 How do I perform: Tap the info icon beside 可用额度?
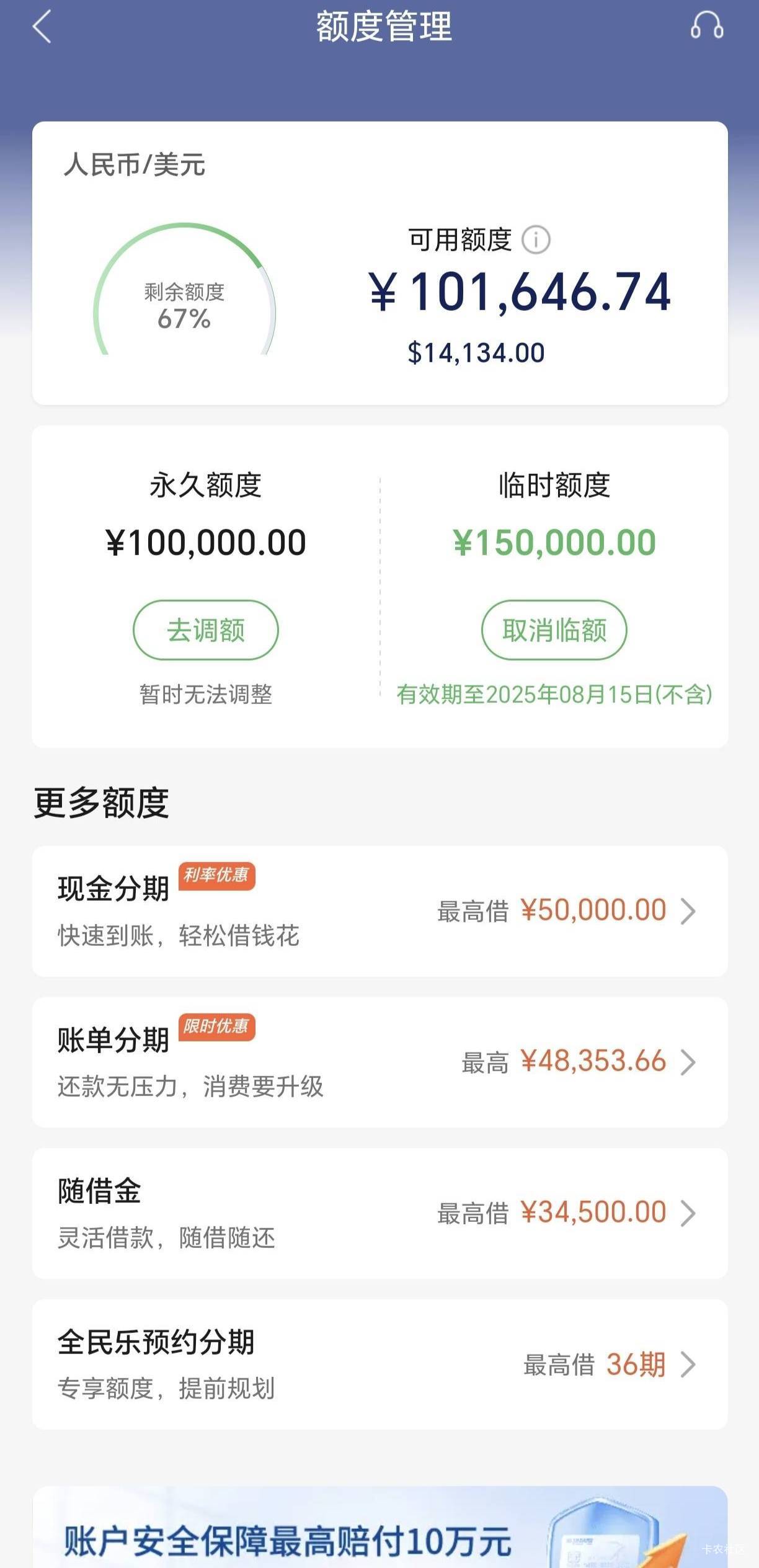coord(536,240)
